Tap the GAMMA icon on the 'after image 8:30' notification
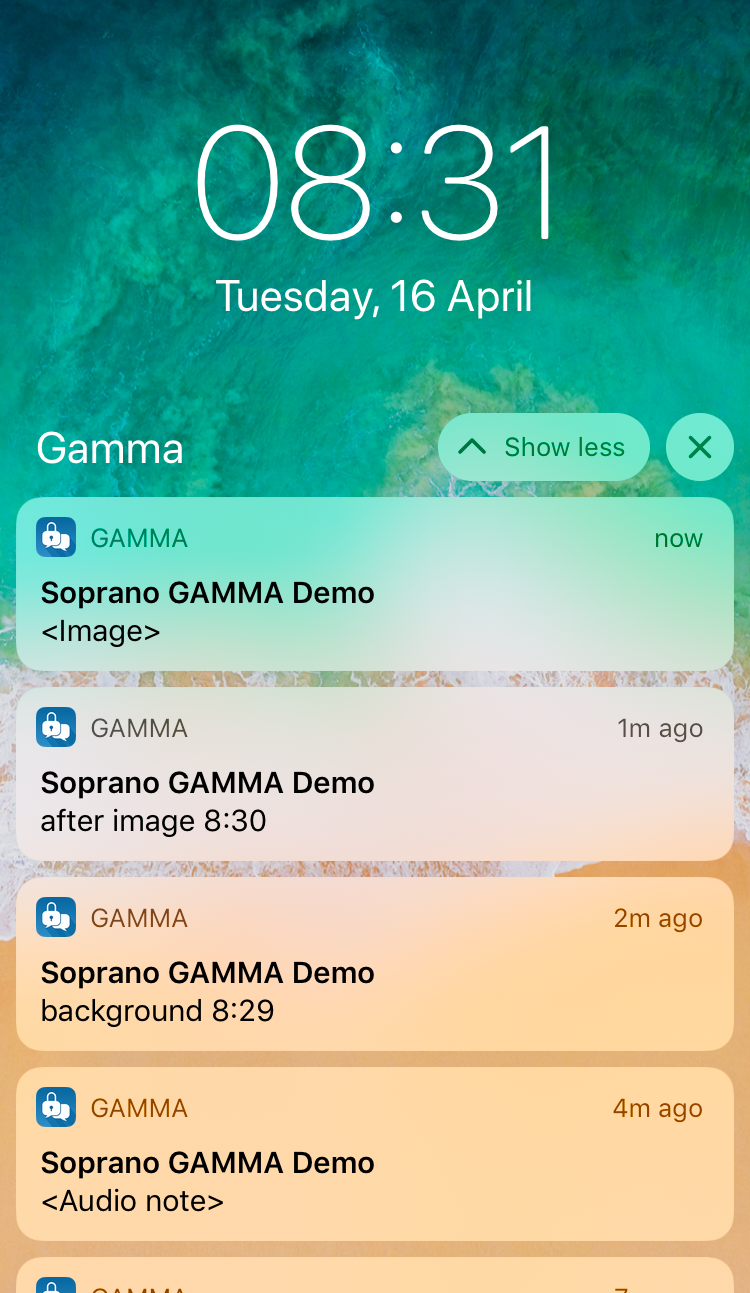750x1293 pixels. coord(56,727)
